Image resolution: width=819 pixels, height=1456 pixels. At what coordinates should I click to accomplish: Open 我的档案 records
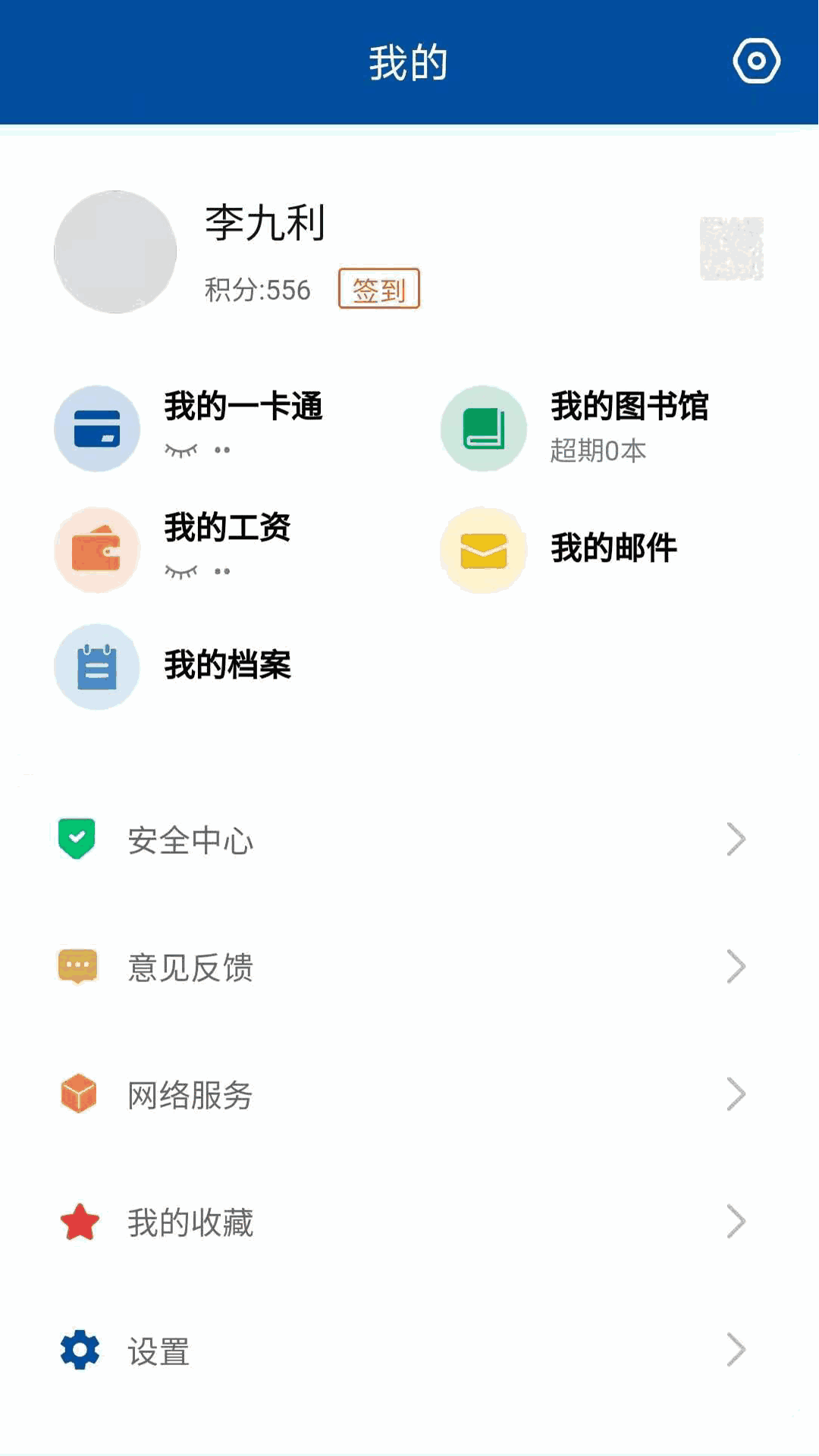(227, 666)
